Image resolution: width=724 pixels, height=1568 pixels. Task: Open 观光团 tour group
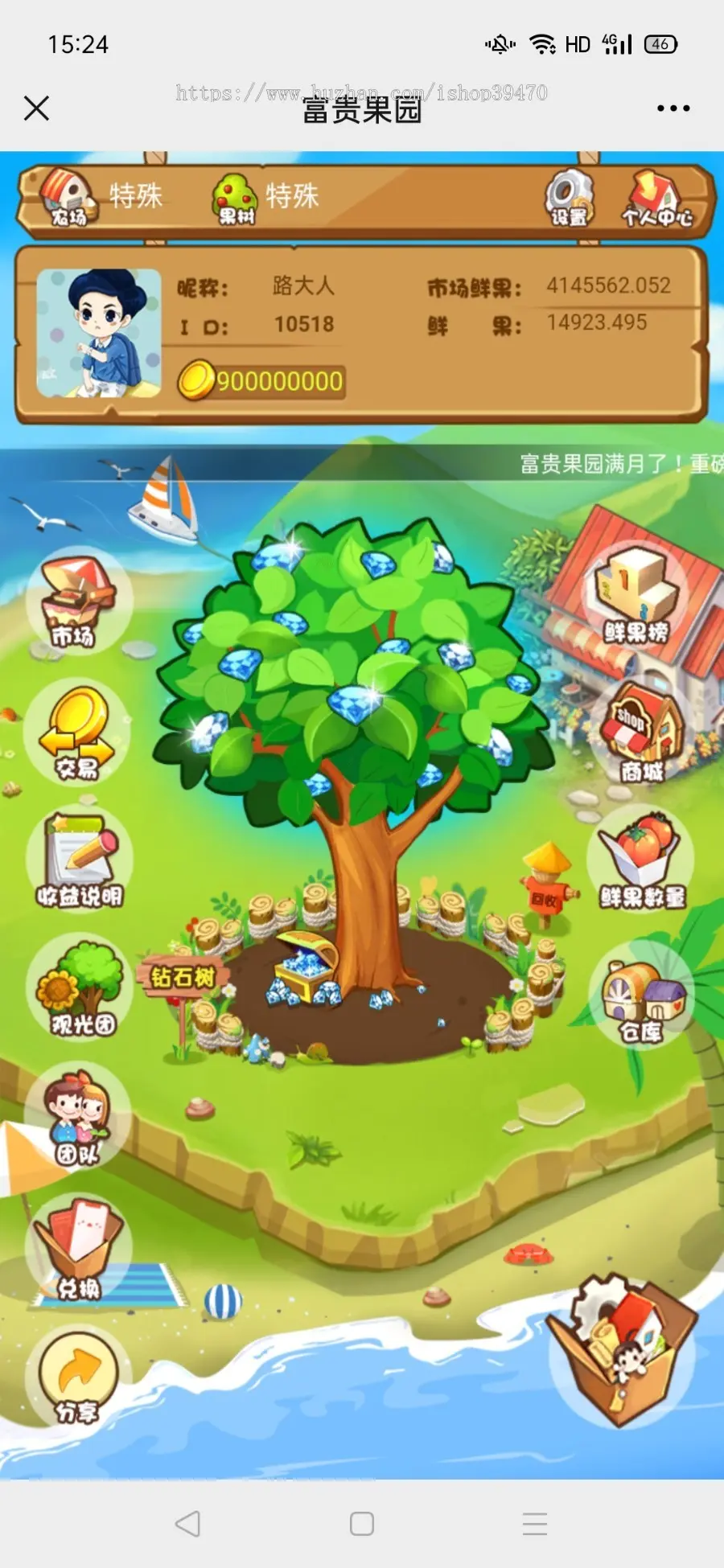point(80,987)
